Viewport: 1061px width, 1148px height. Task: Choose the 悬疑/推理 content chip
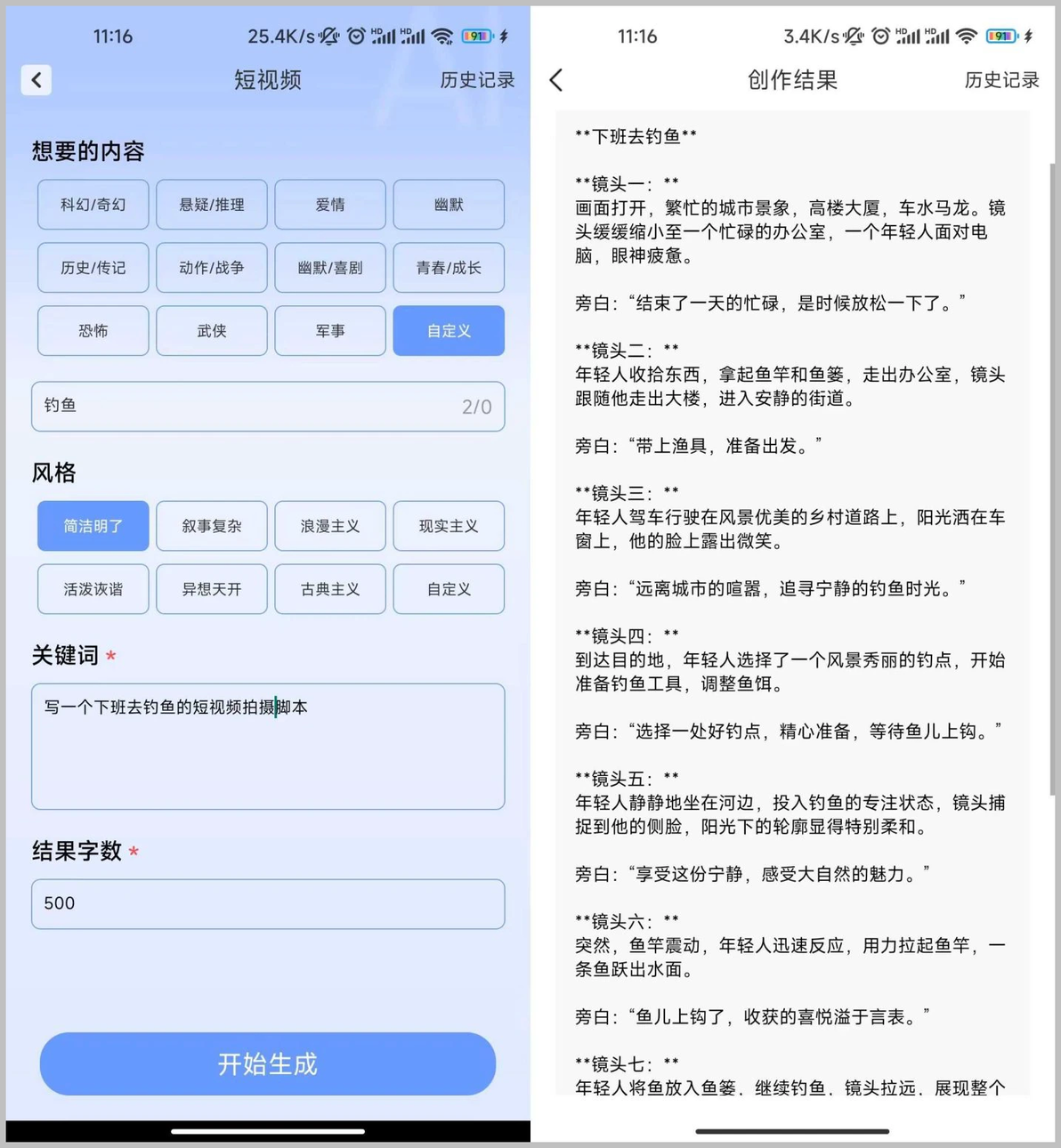pos(212,205)
